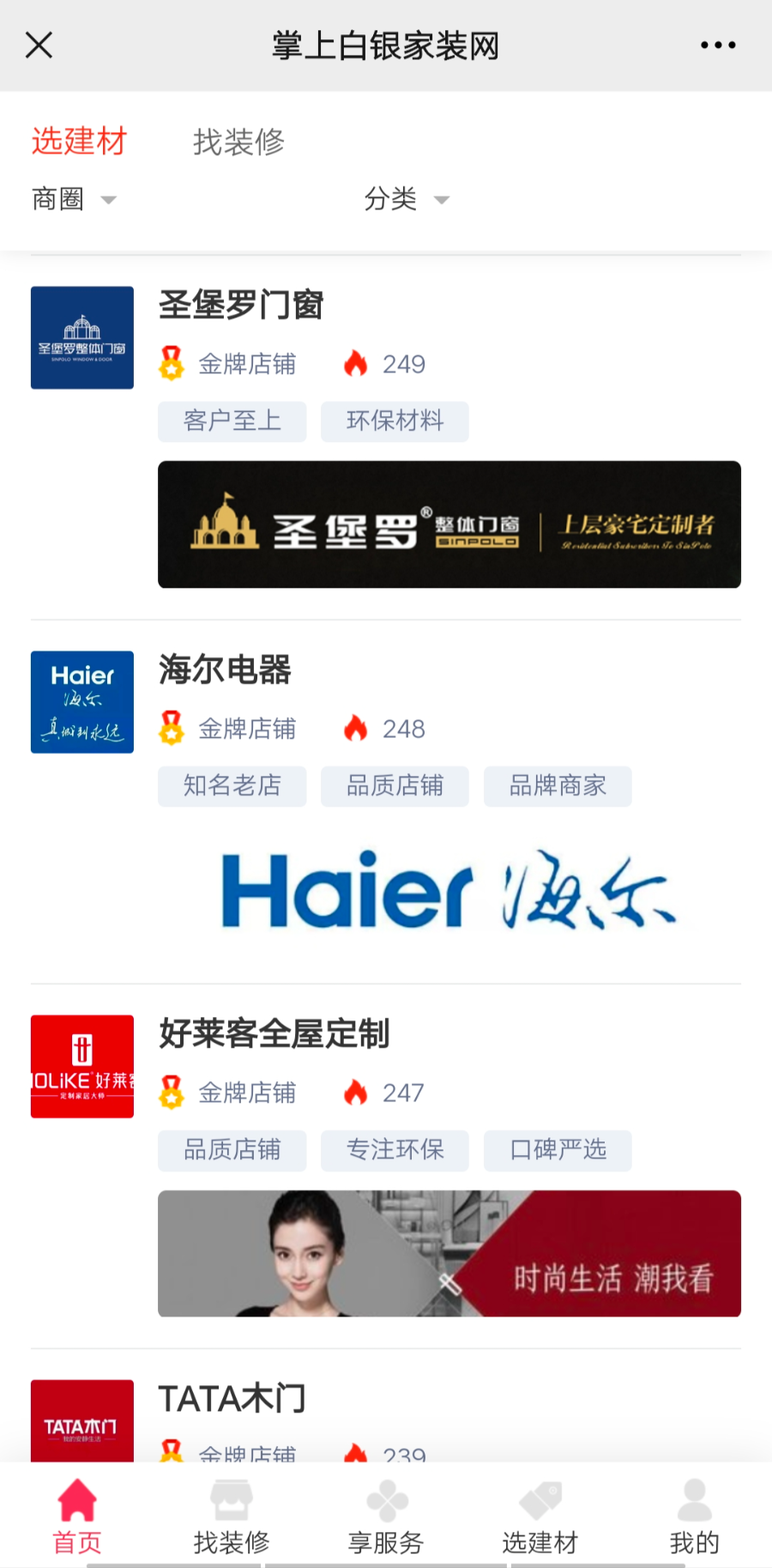Go to the 首页 bottom tab

tap(77, 1517)
